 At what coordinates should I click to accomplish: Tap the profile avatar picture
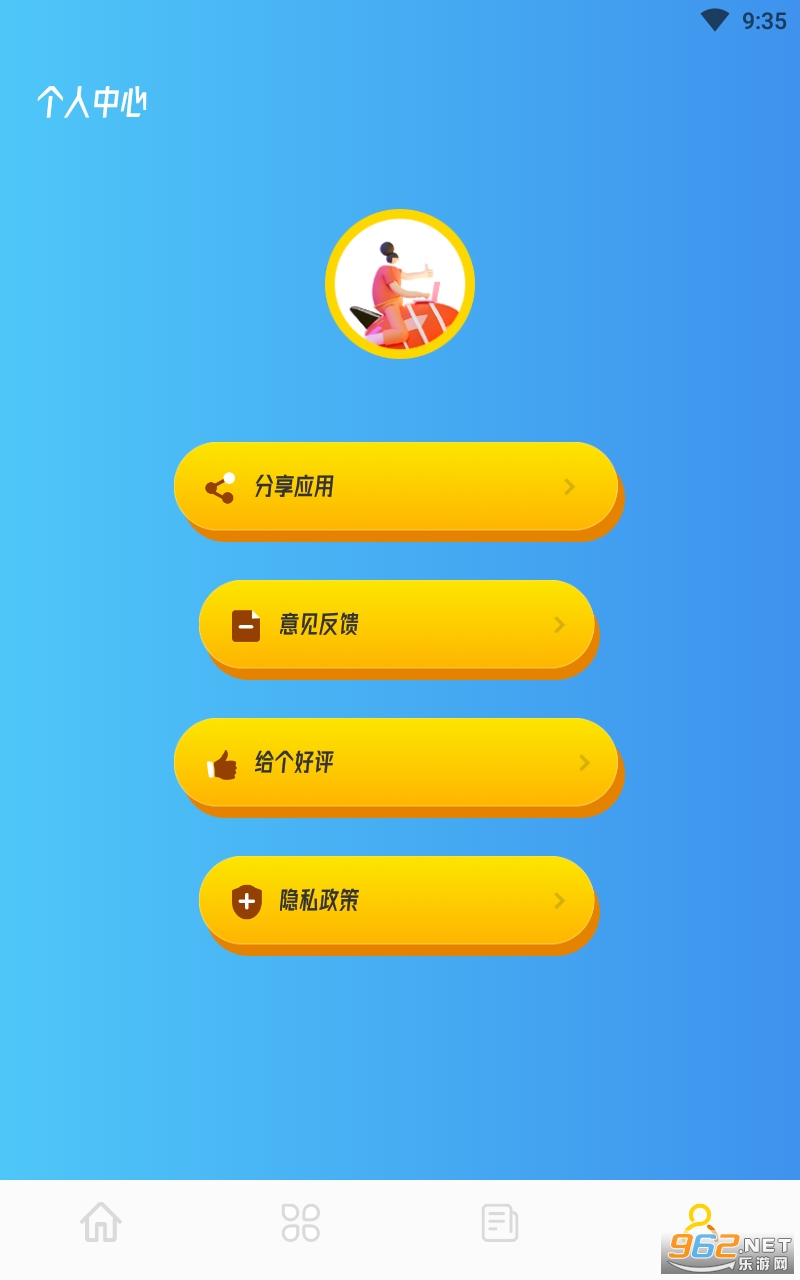(400, 284)
